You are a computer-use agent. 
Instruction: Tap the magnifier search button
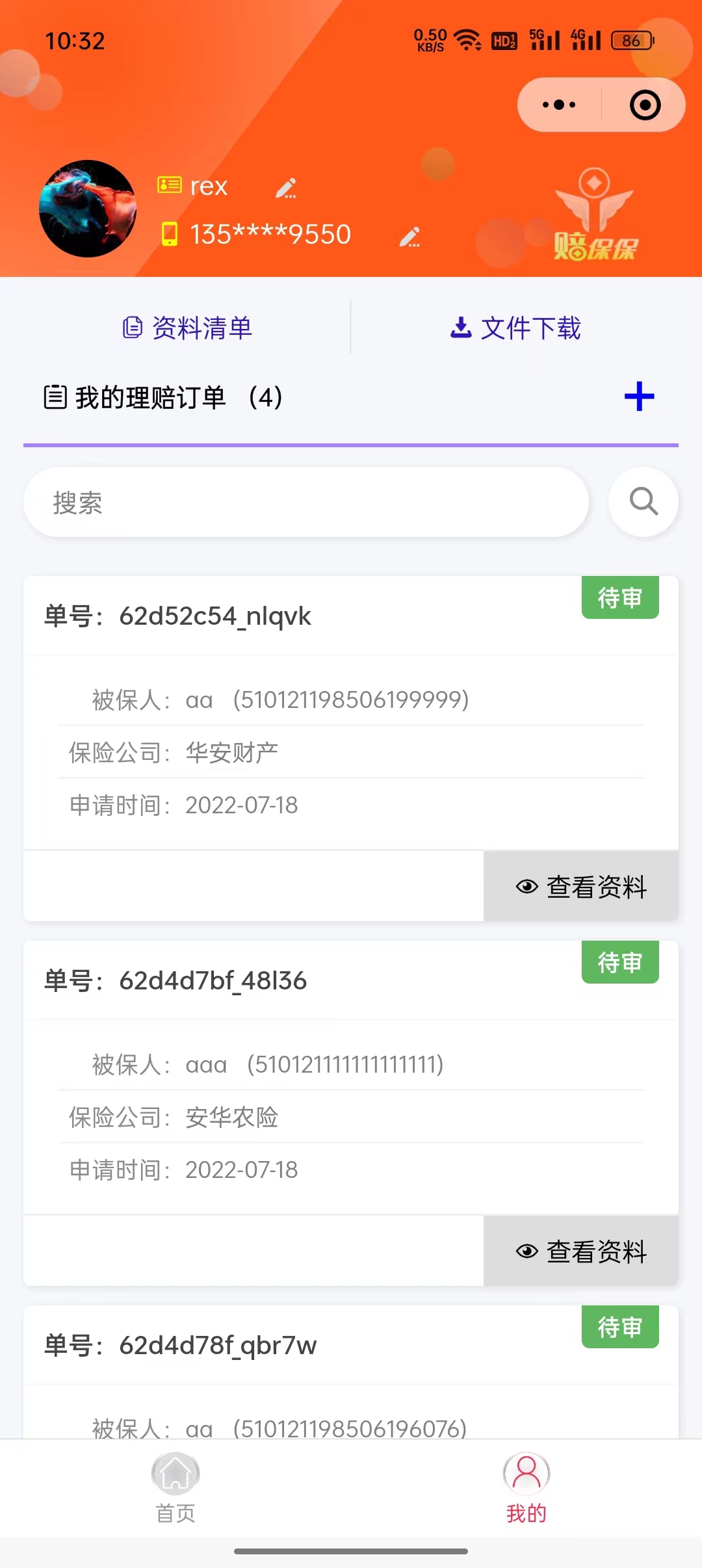(x=643, y=502)
